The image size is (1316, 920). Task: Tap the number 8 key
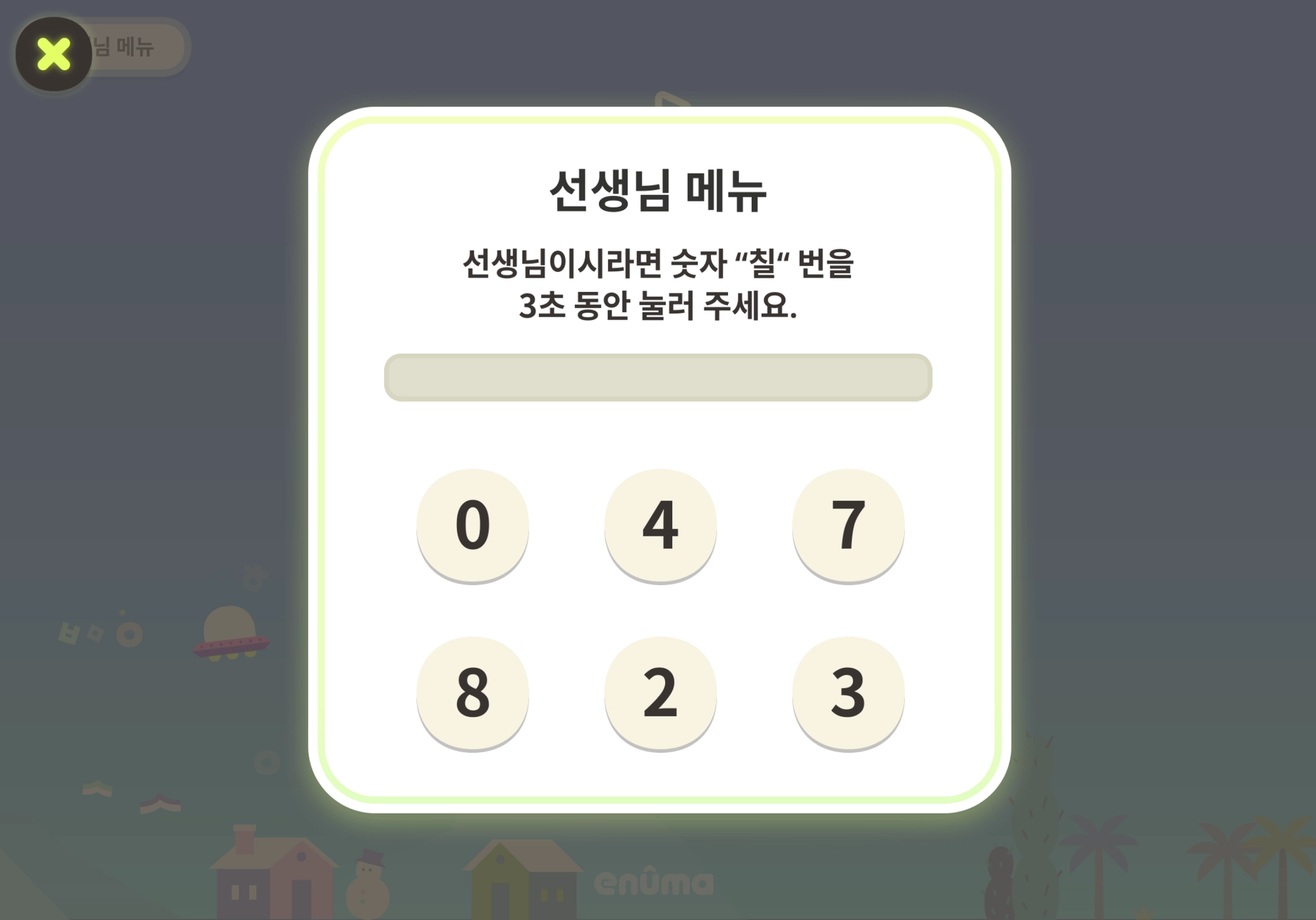473,692
